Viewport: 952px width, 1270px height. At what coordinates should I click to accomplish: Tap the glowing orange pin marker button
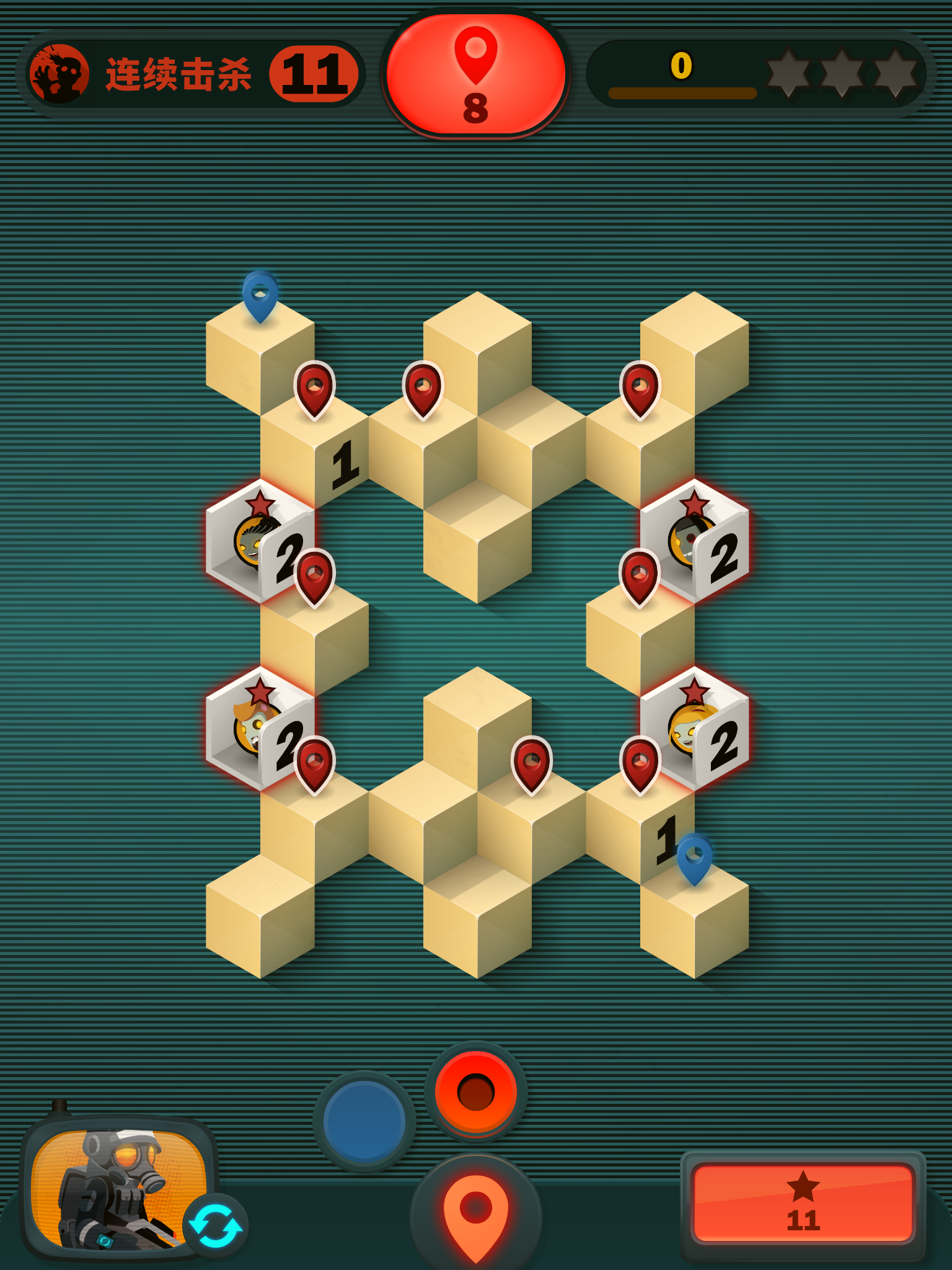point(475,1214)
